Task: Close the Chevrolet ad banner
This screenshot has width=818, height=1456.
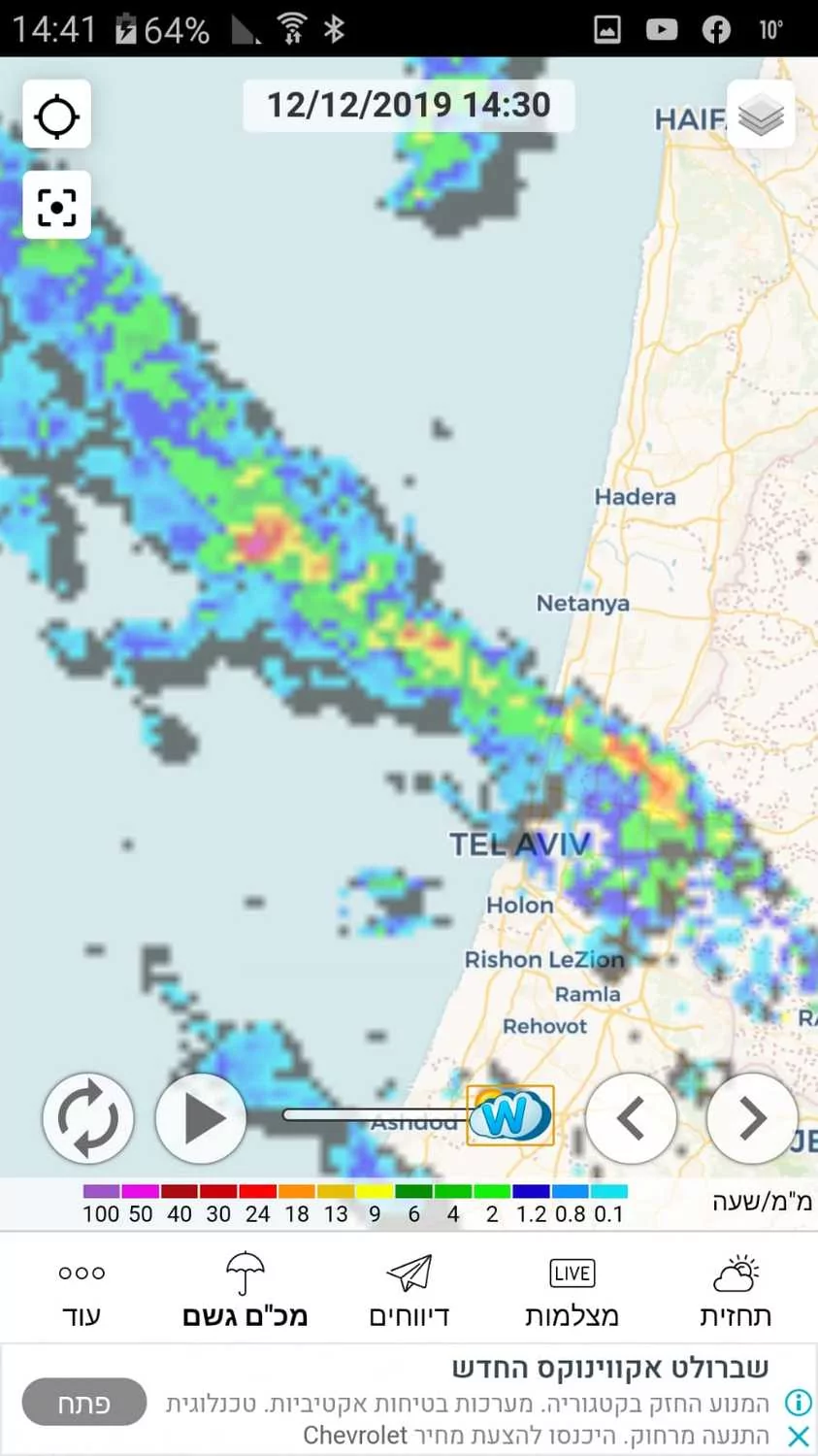Action: tap(798, 1436)
